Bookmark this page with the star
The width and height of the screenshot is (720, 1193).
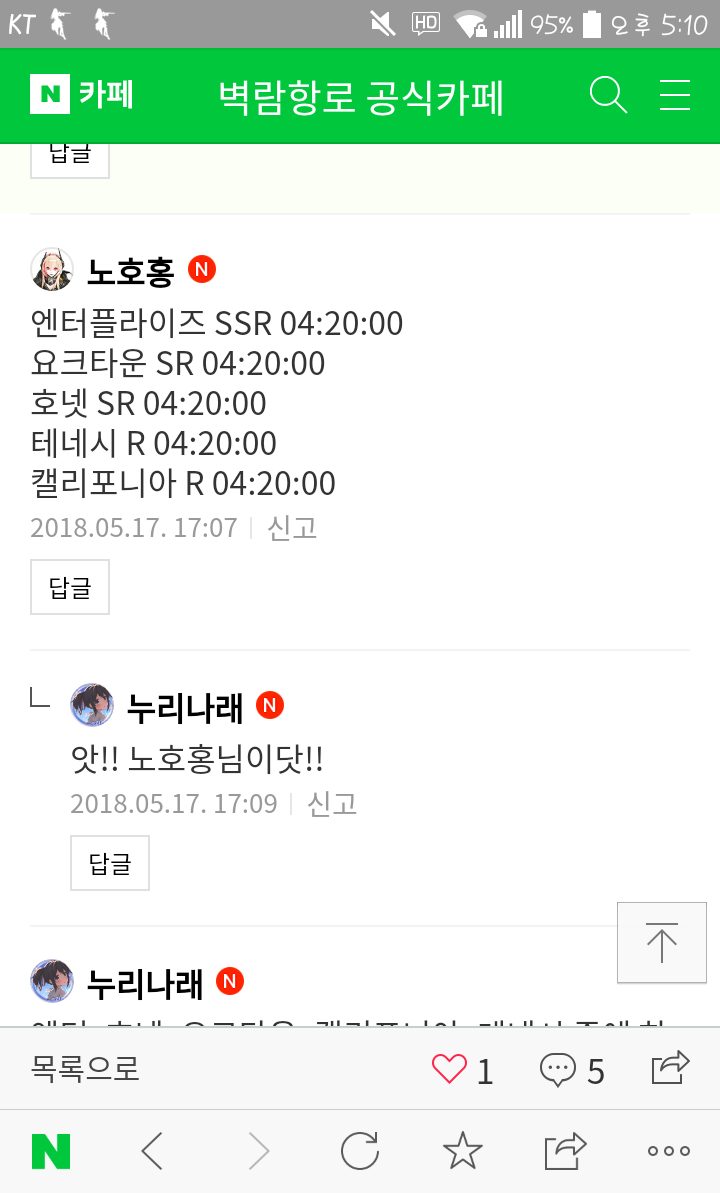pyautogui.click(x=462, y=1152)
